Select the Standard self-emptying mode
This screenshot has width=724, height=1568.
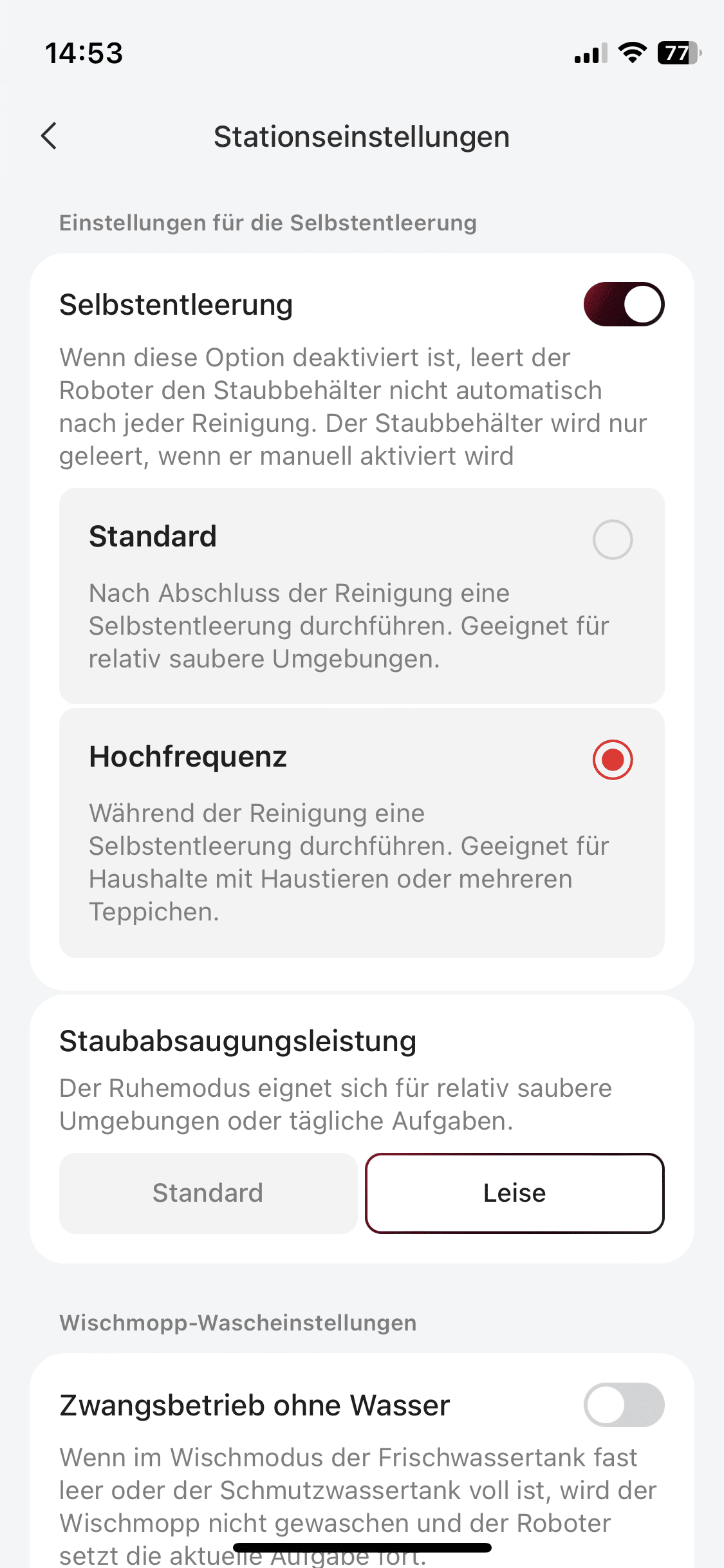click(612, 539)
